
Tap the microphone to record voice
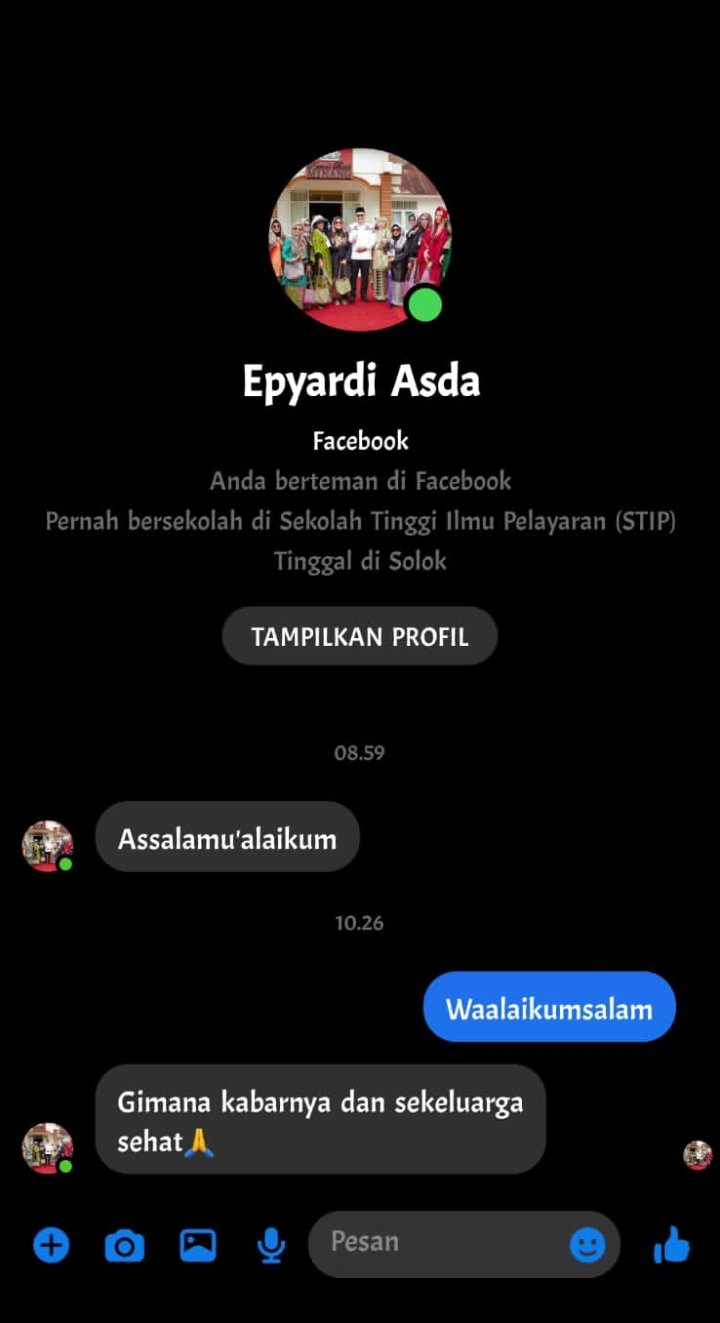pyautogui.click(x=271, y=1245)
